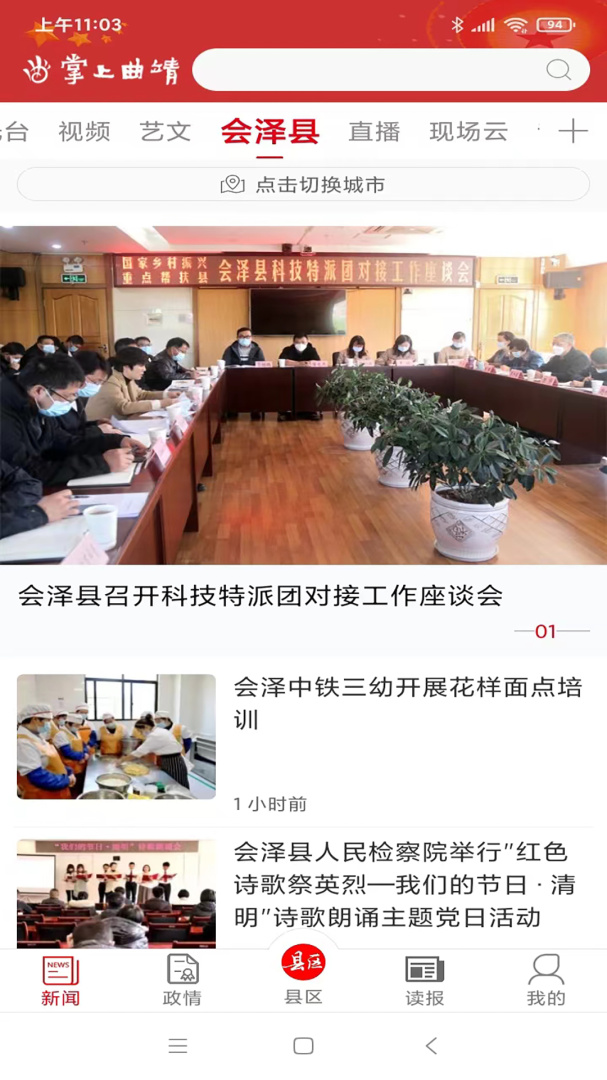This screenshot has height=1080, width=607.
Task: Tap 点击切换城市 to switch city
Action: tap(303, 184)
